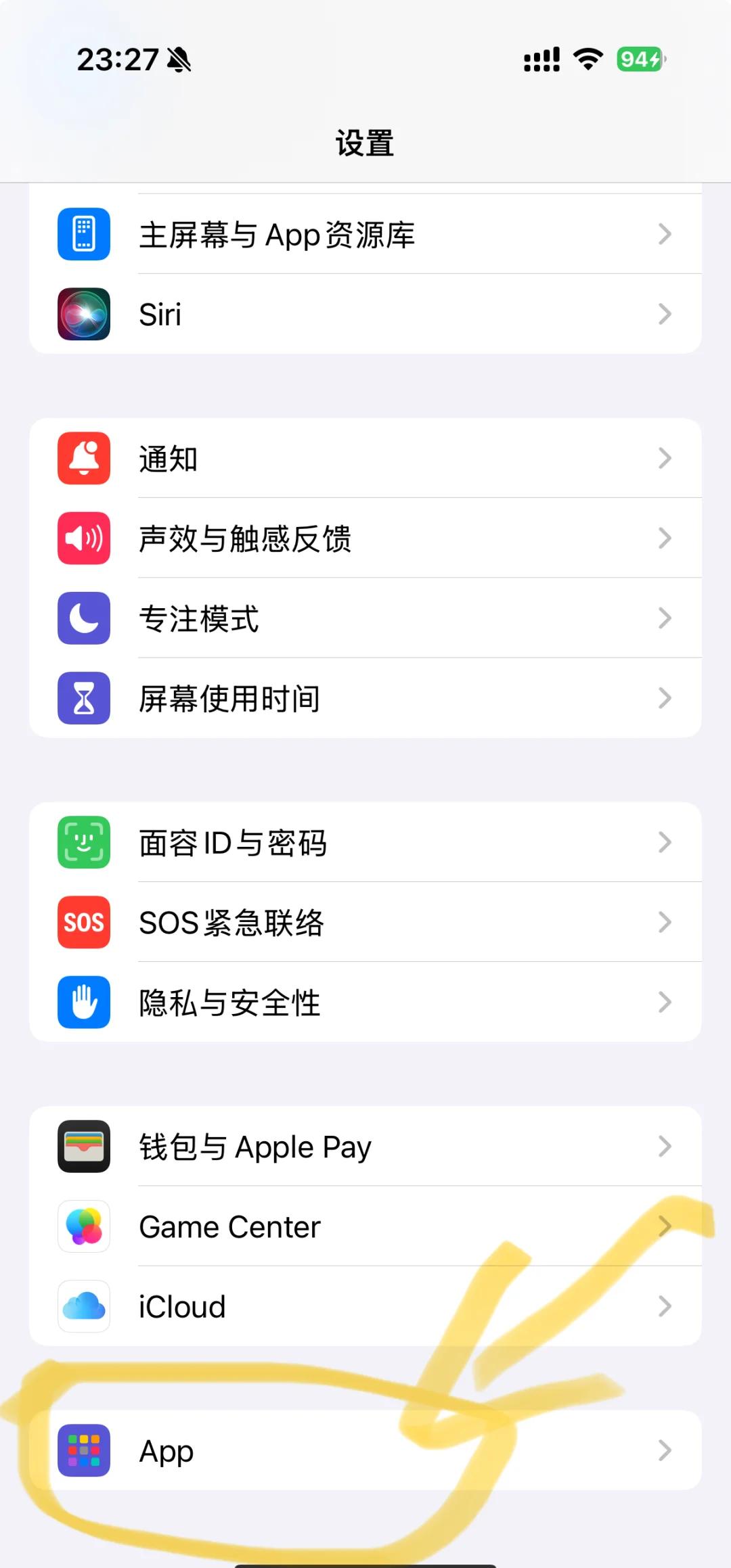This screenshot has height=1568, width=731.
Task: Tap the 隐私与安全性 hand icon
Action: [83, 1003]
